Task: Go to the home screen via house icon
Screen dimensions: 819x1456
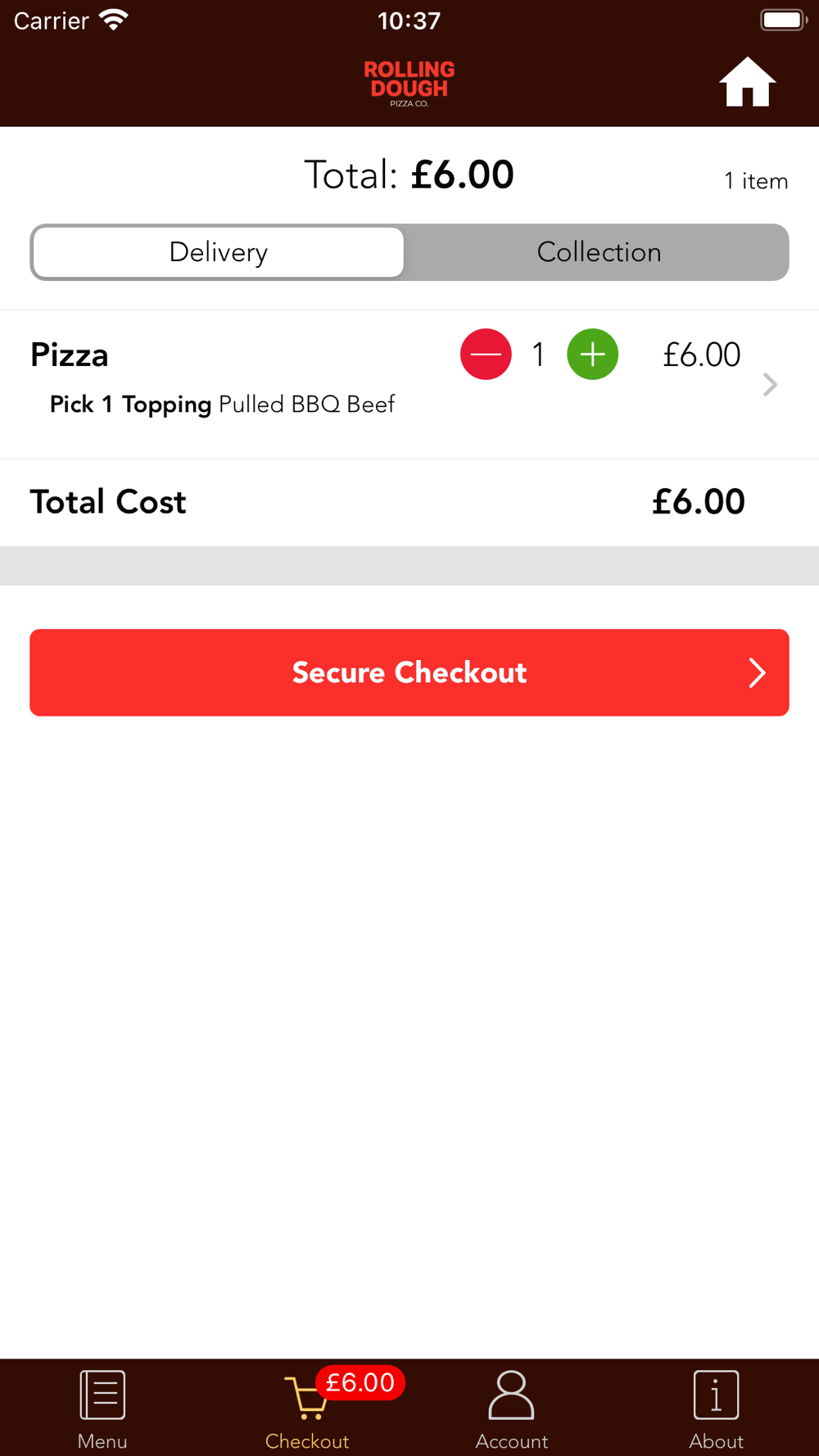Action: (747, 82)
